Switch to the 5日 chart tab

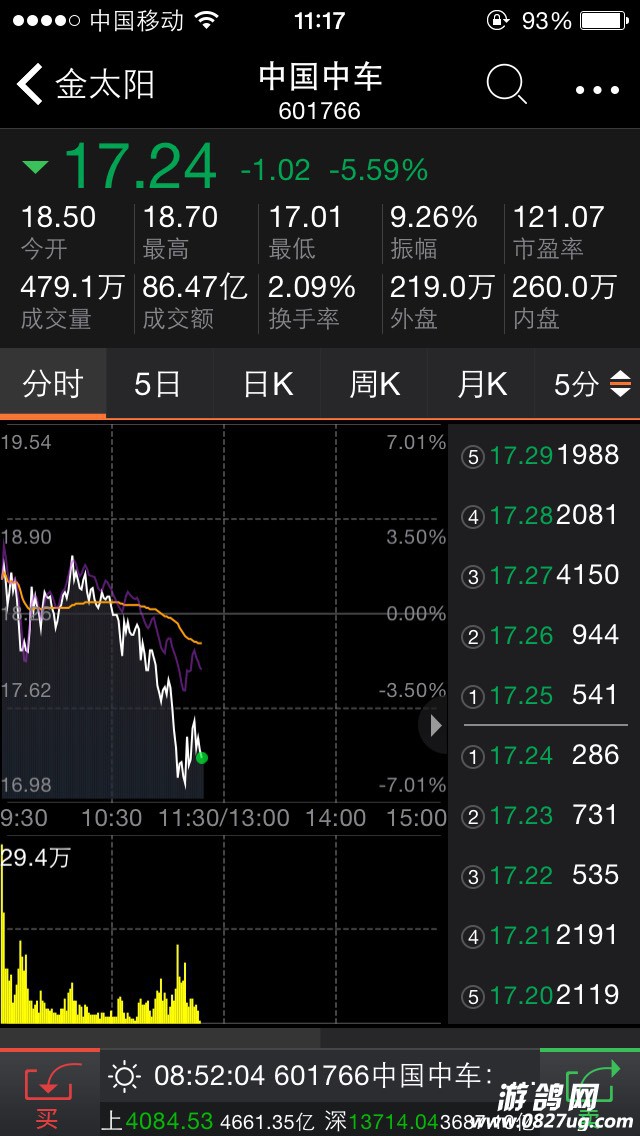point(158,384)
